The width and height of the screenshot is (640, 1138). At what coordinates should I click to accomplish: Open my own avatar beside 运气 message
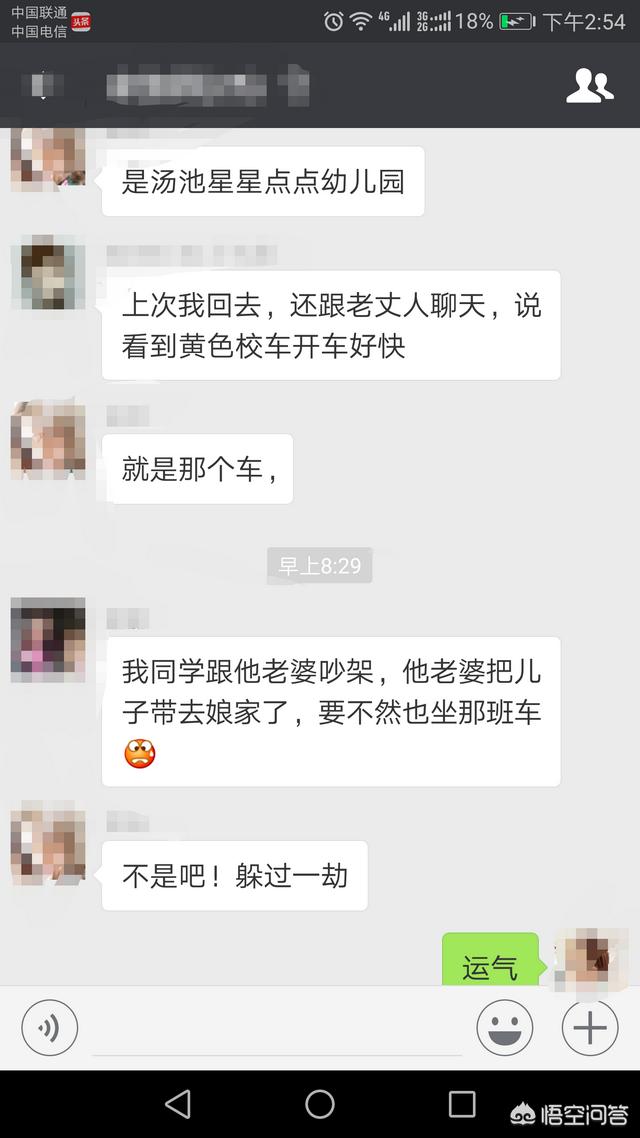593,956
